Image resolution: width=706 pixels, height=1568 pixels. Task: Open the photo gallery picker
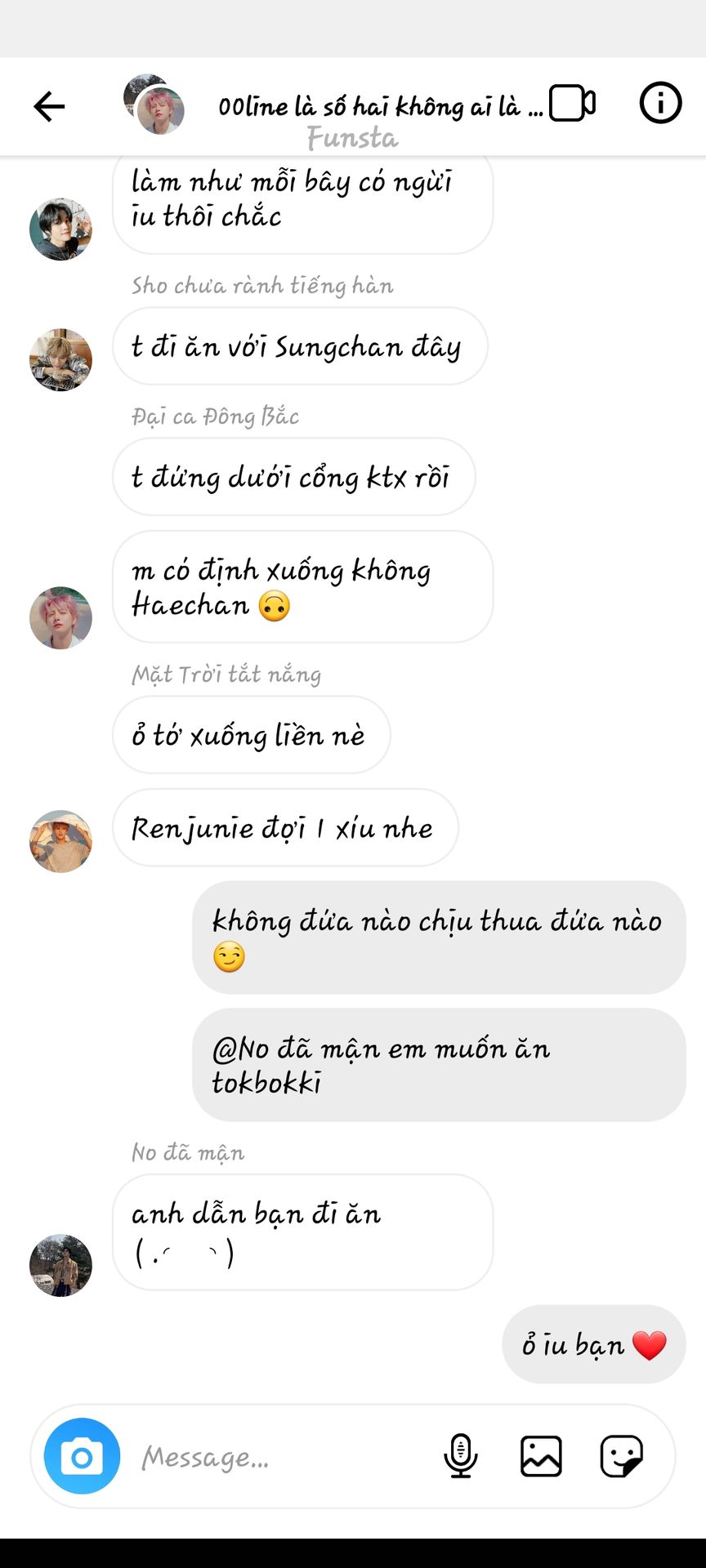click(x=541, y=1456)
